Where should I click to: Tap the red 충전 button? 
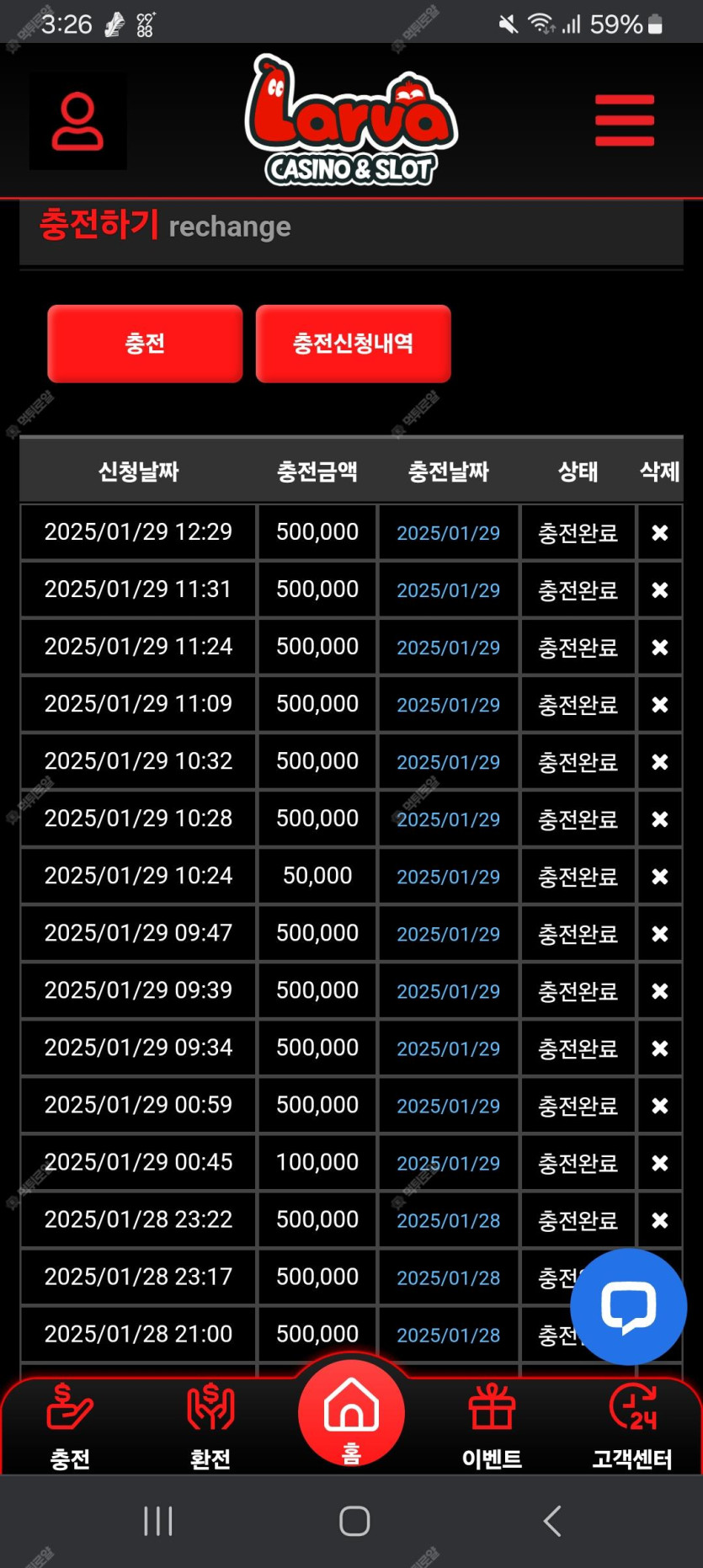(145, 344)
